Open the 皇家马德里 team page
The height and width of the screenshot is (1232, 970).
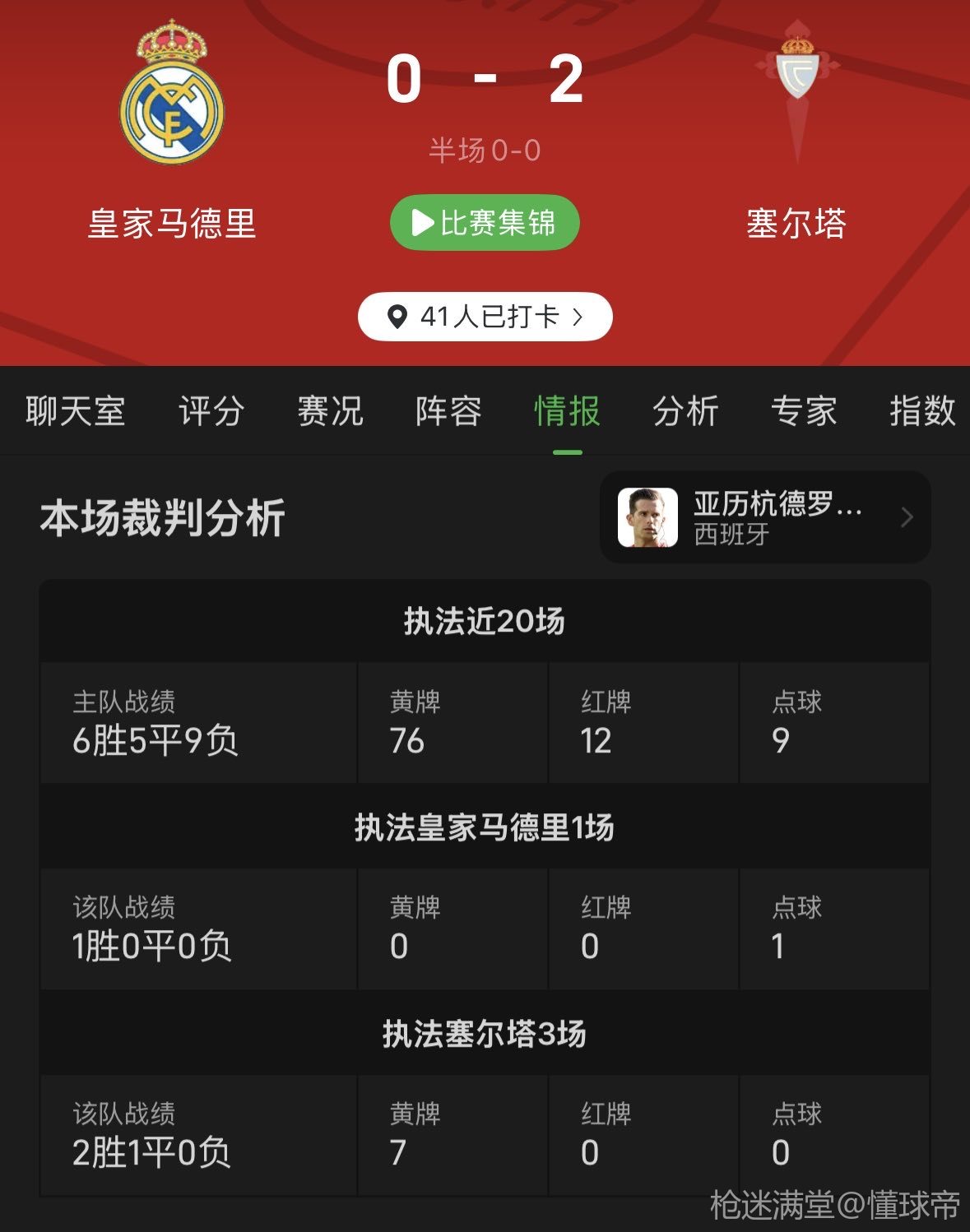coord(172,107)
